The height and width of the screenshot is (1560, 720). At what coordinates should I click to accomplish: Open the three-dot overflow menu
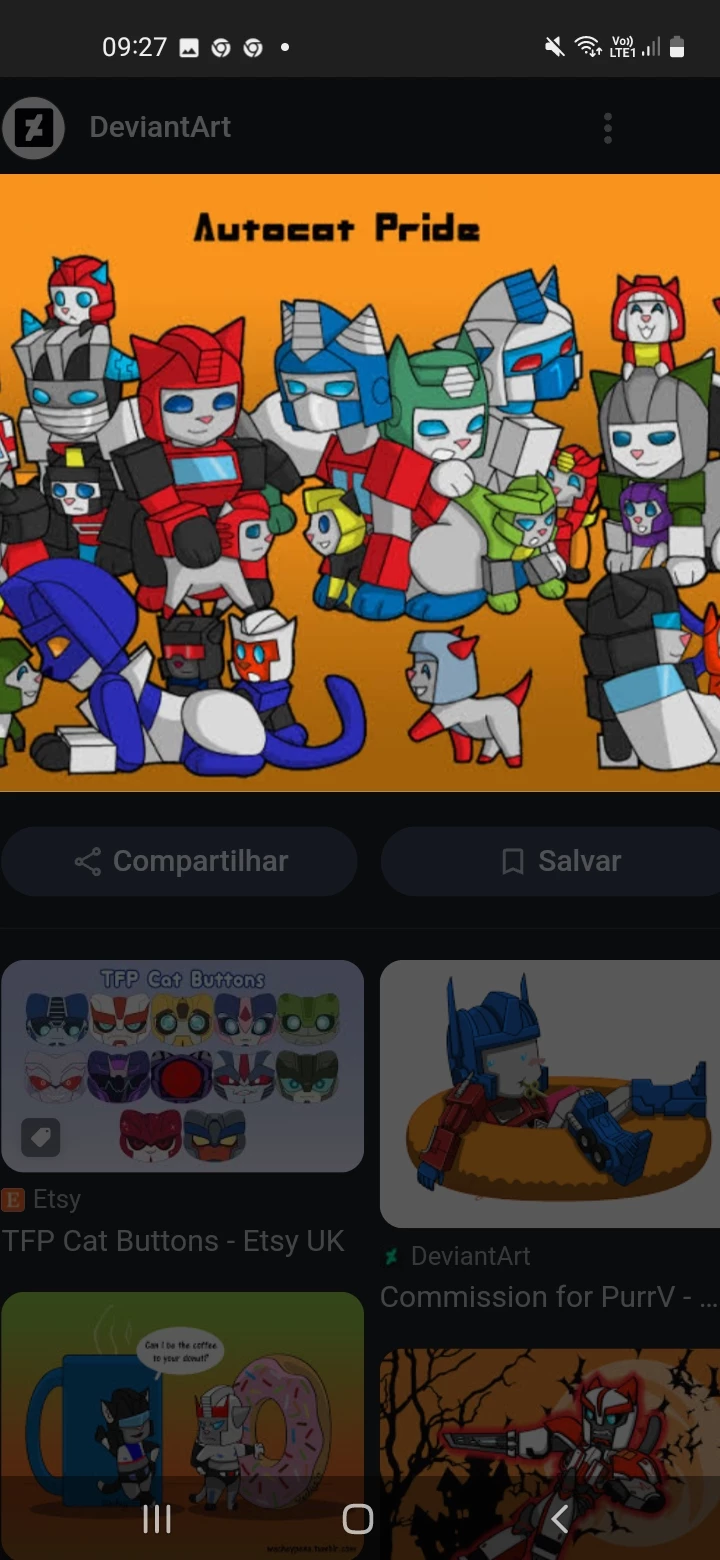coord(607,128)
